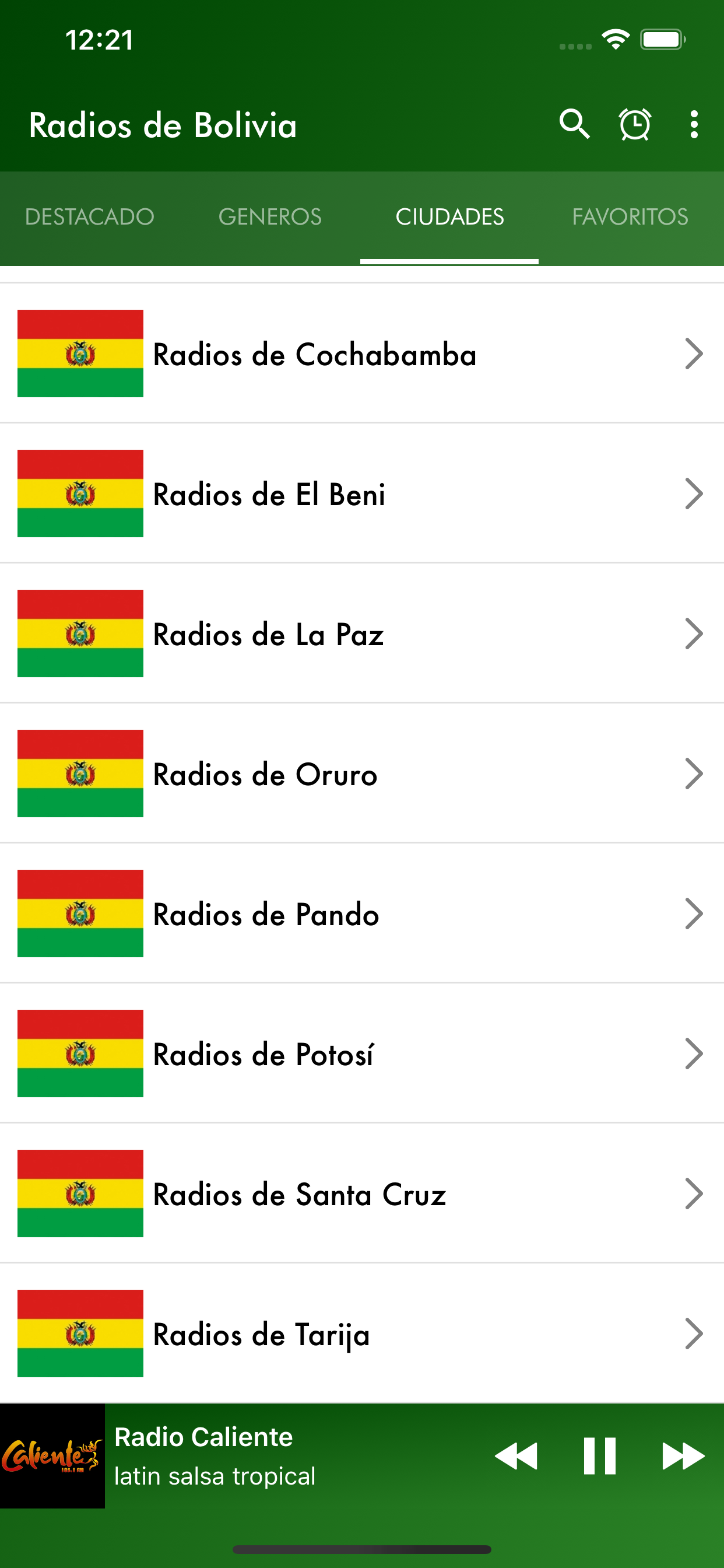
Task: Switch to the DESTACADO tab
Action: 90,218
